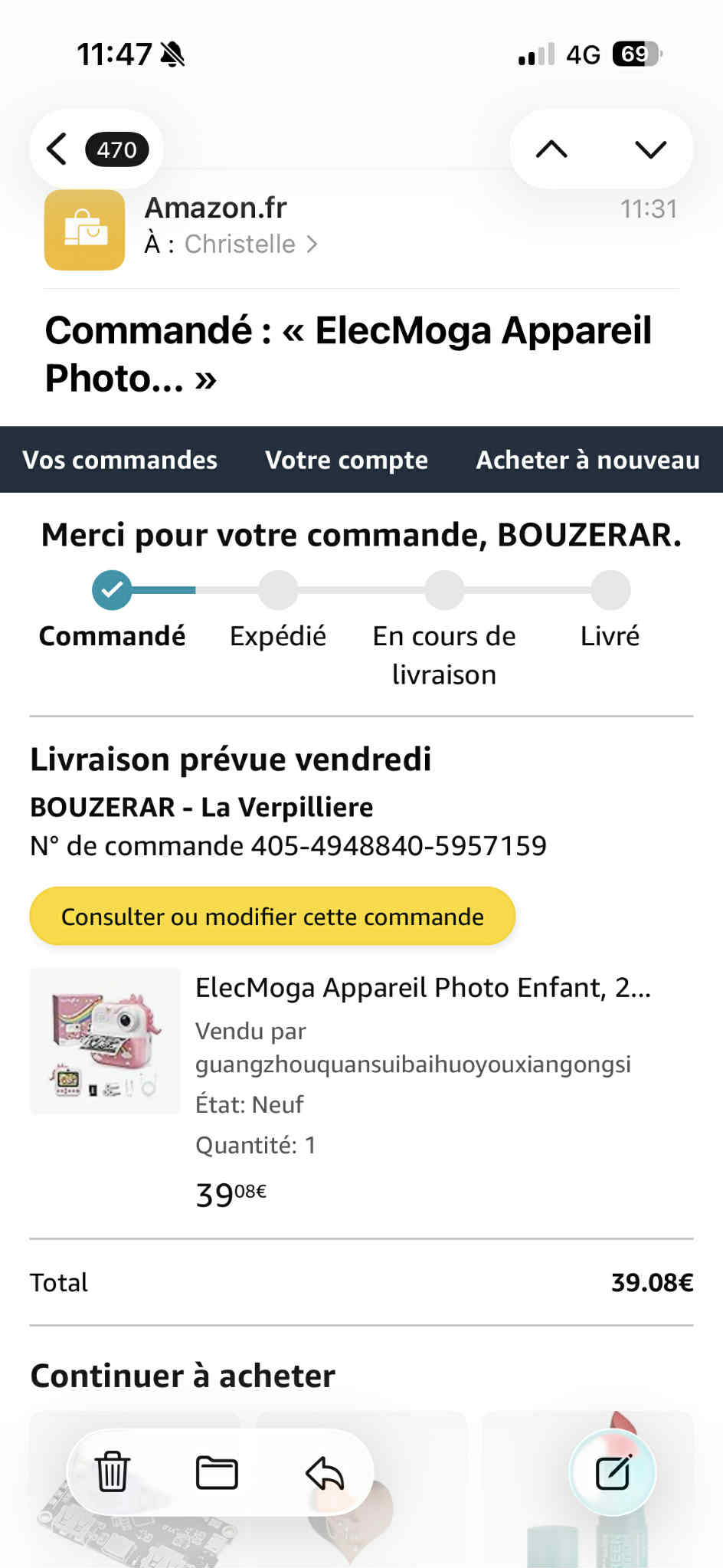Image resolution: width=723 pixels, height=1568 pixels.
Task: Show recipient details for Christelle
Action: tap(250, 244)
